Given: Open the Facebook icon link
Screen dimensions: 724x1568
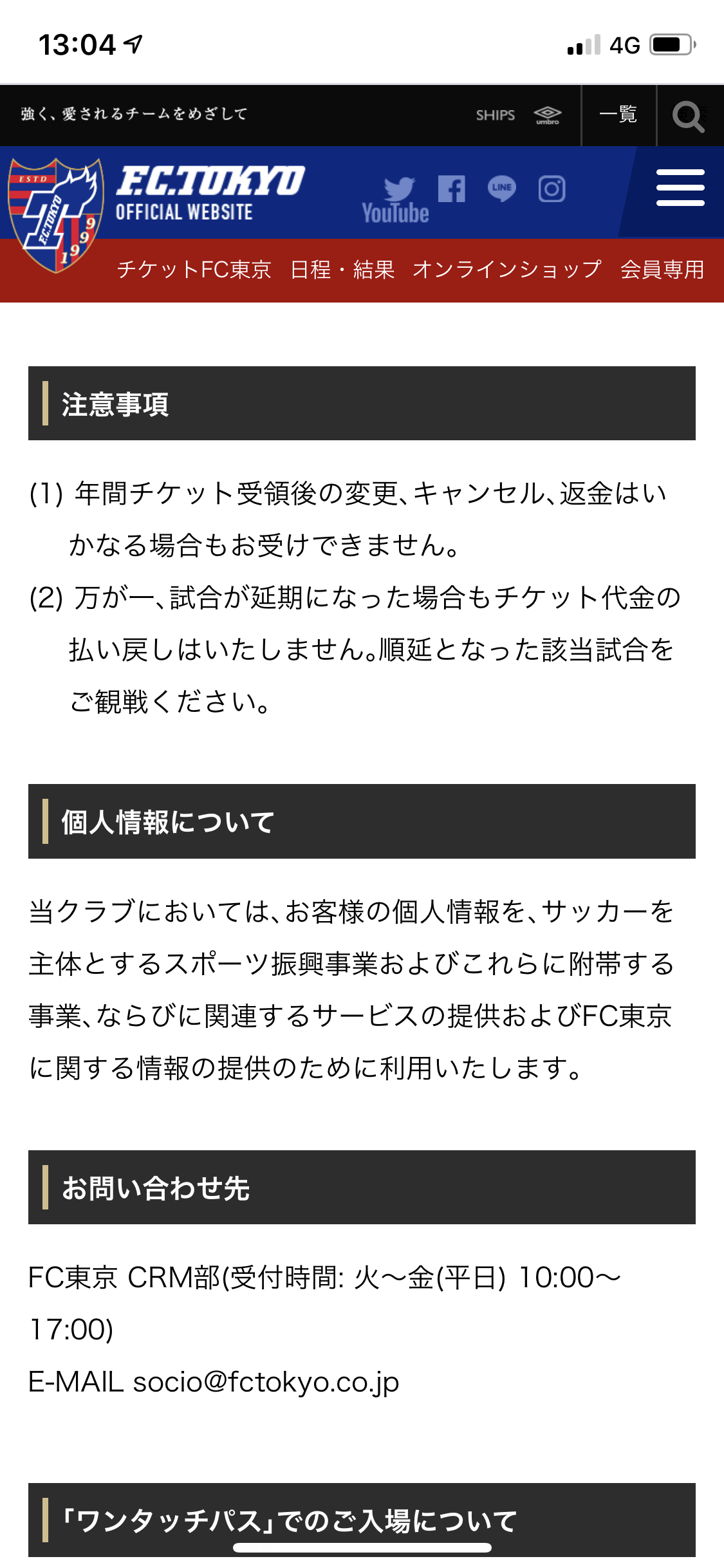Looking at the screenshot, I should 451,189.
